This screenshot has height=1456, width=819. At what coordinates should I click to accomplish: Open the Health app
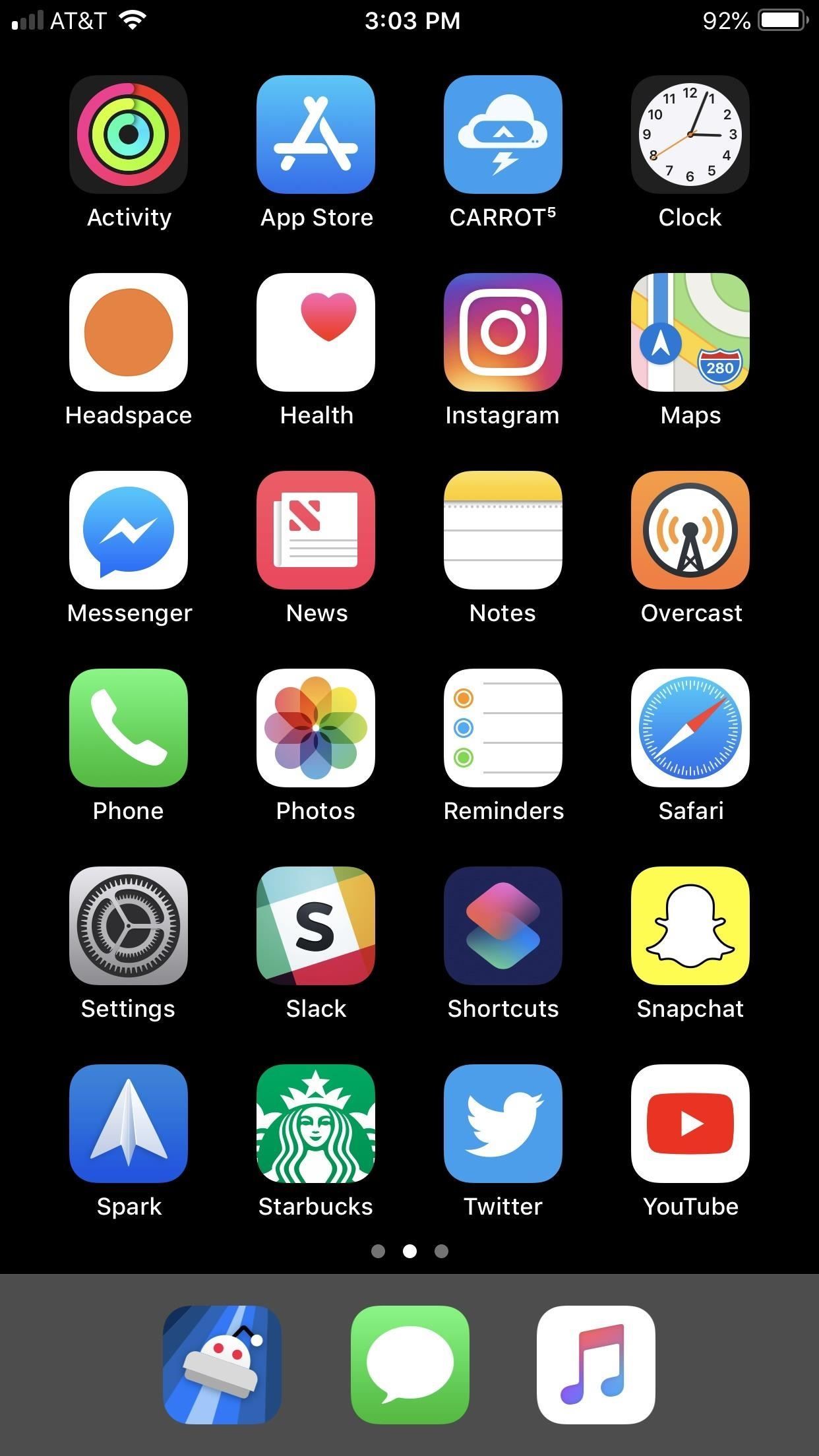pyautogui.click(x=316, y=333)
